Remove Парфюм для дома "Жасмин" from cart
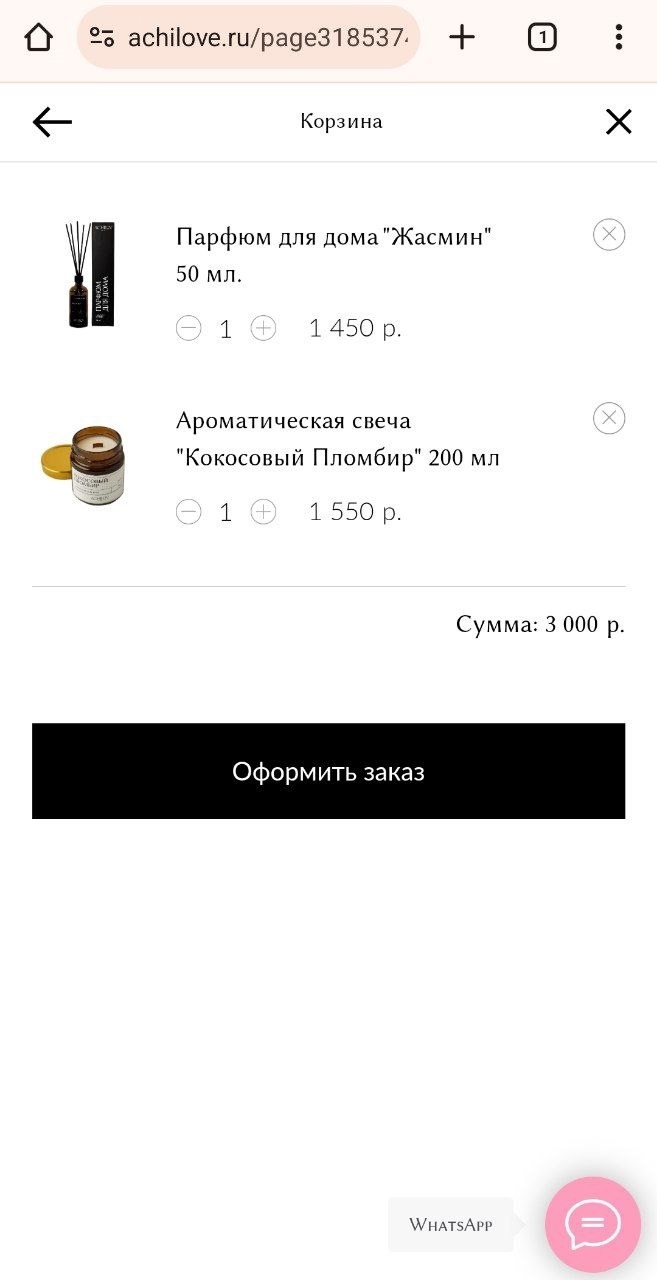Viewport: 657px width, 1280px height. pyautogui.click(x=609, y=235)
